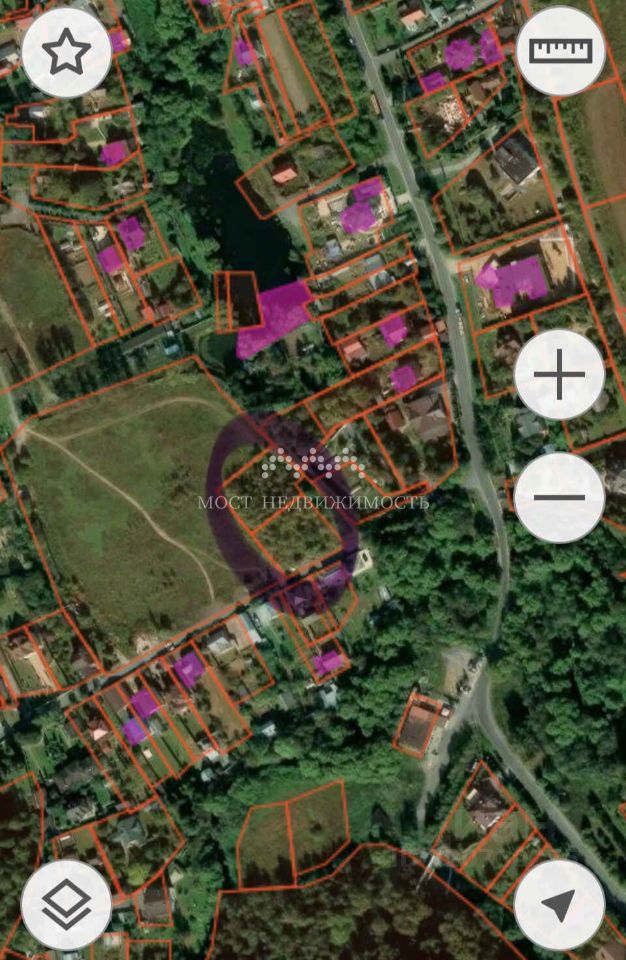Center map on my current location
The width and height of the screenshot is (626, 960).
click(559, 904)
